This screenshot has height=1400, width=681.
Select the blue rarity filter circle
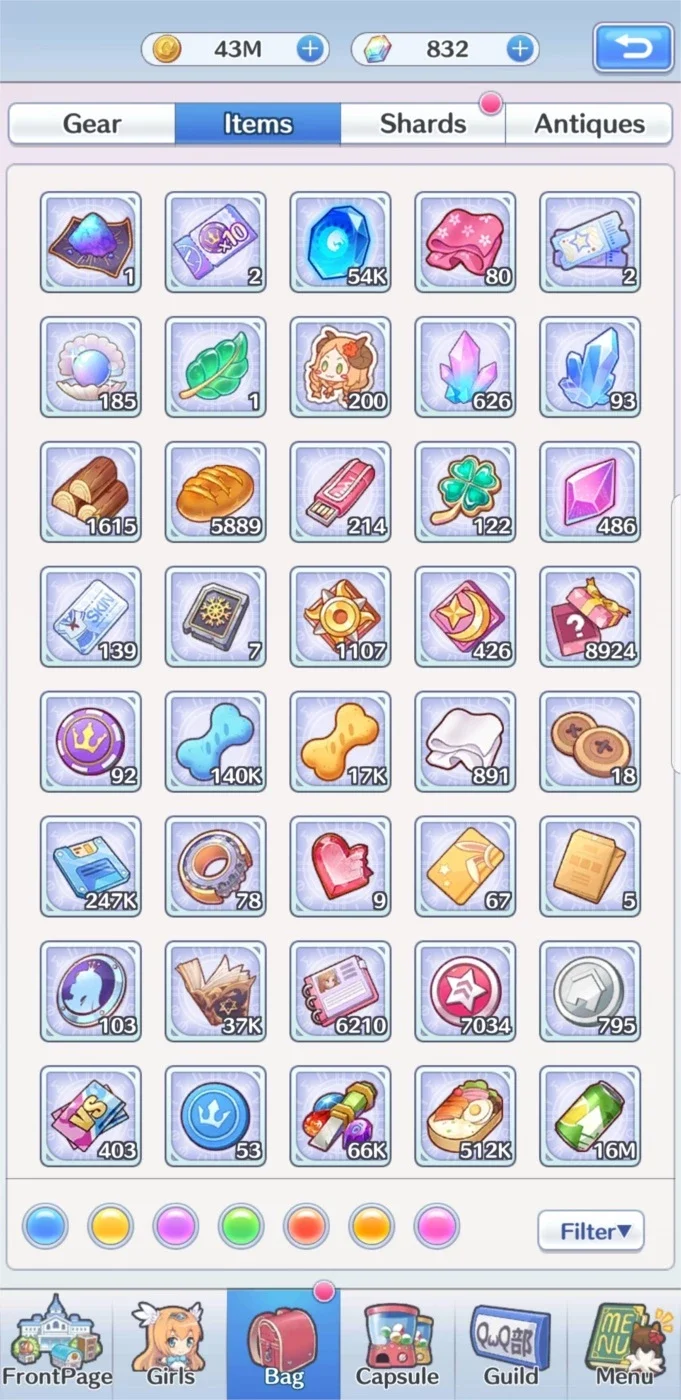coord(45,1226)
